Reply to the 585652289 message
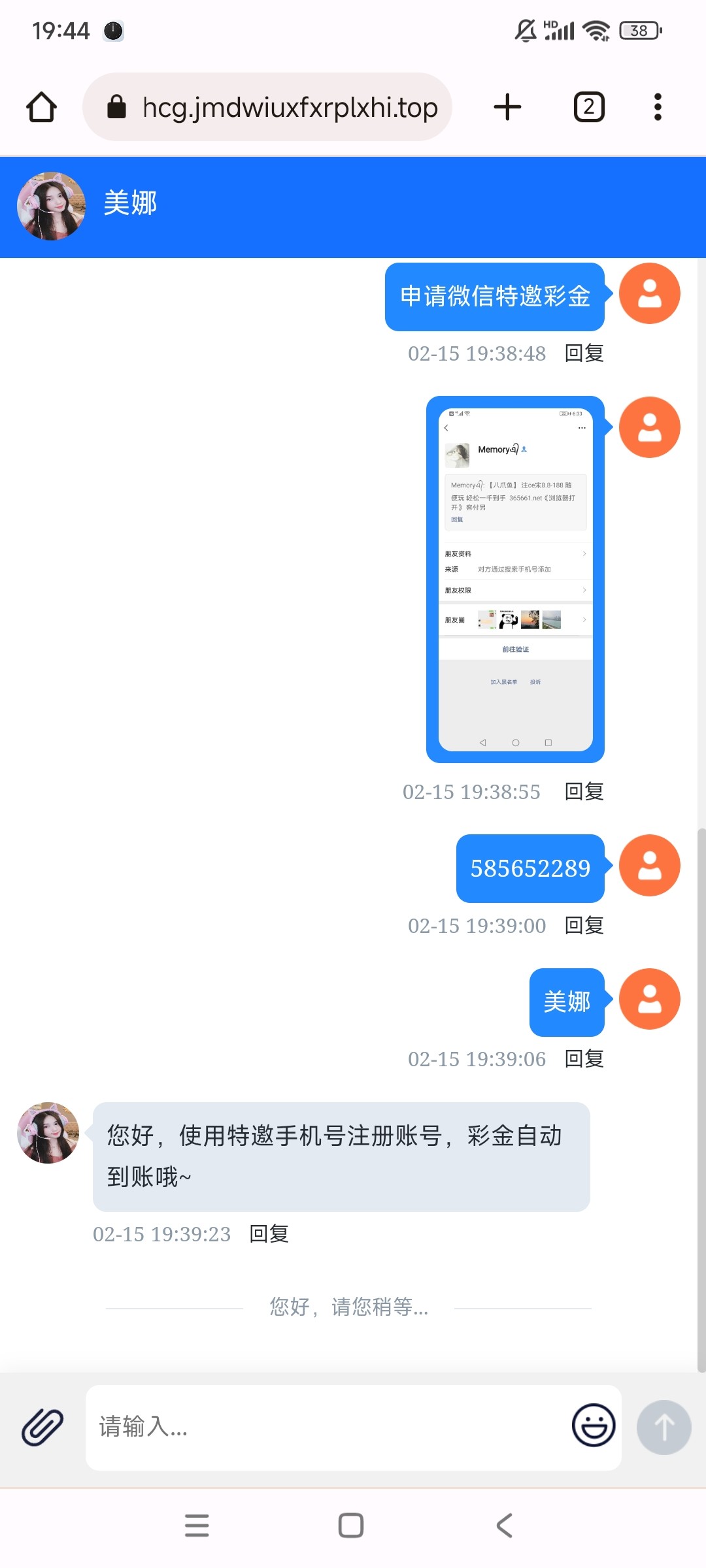706x1568 pixels. tap(584, 926)
